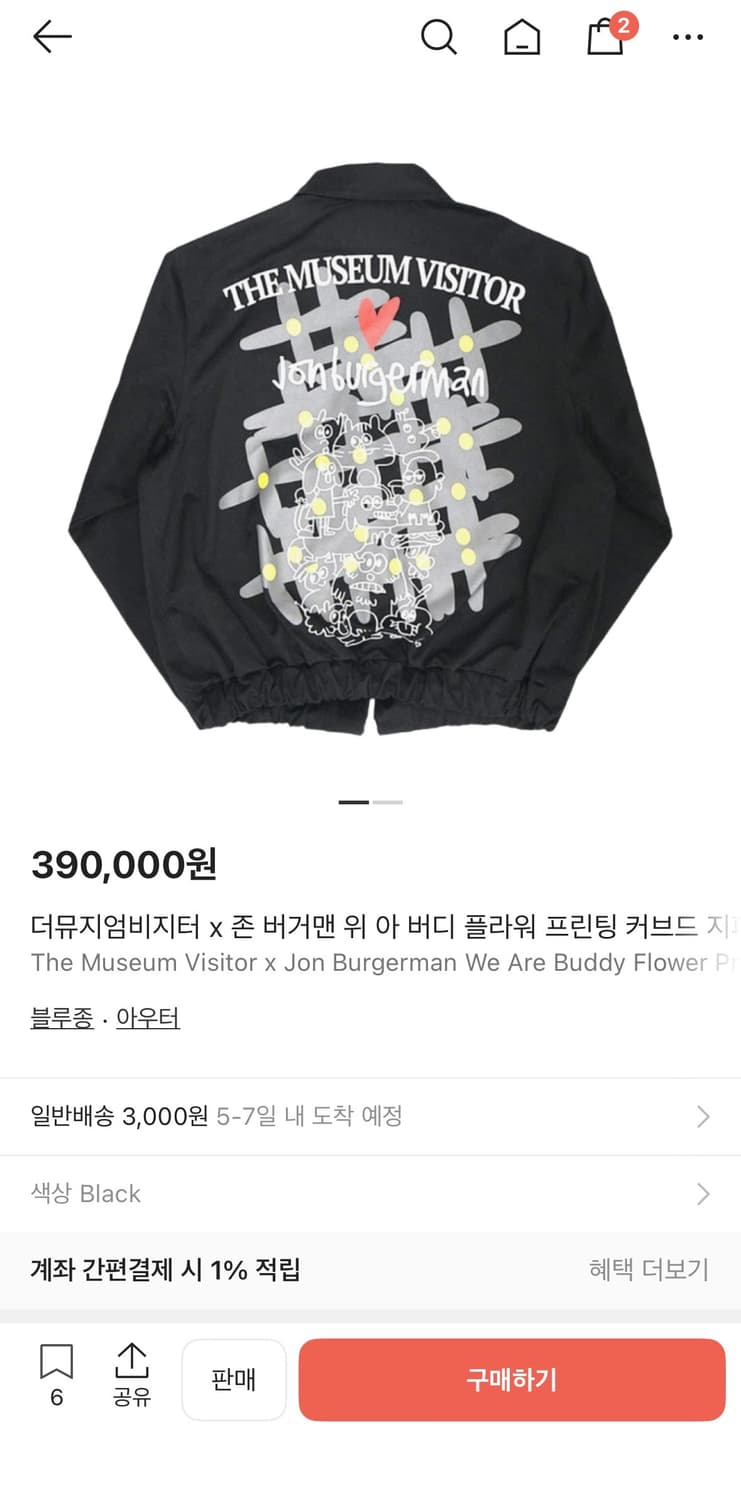
Task: Expand the 일반배송 shipping details
Action: pos(370,1116)
